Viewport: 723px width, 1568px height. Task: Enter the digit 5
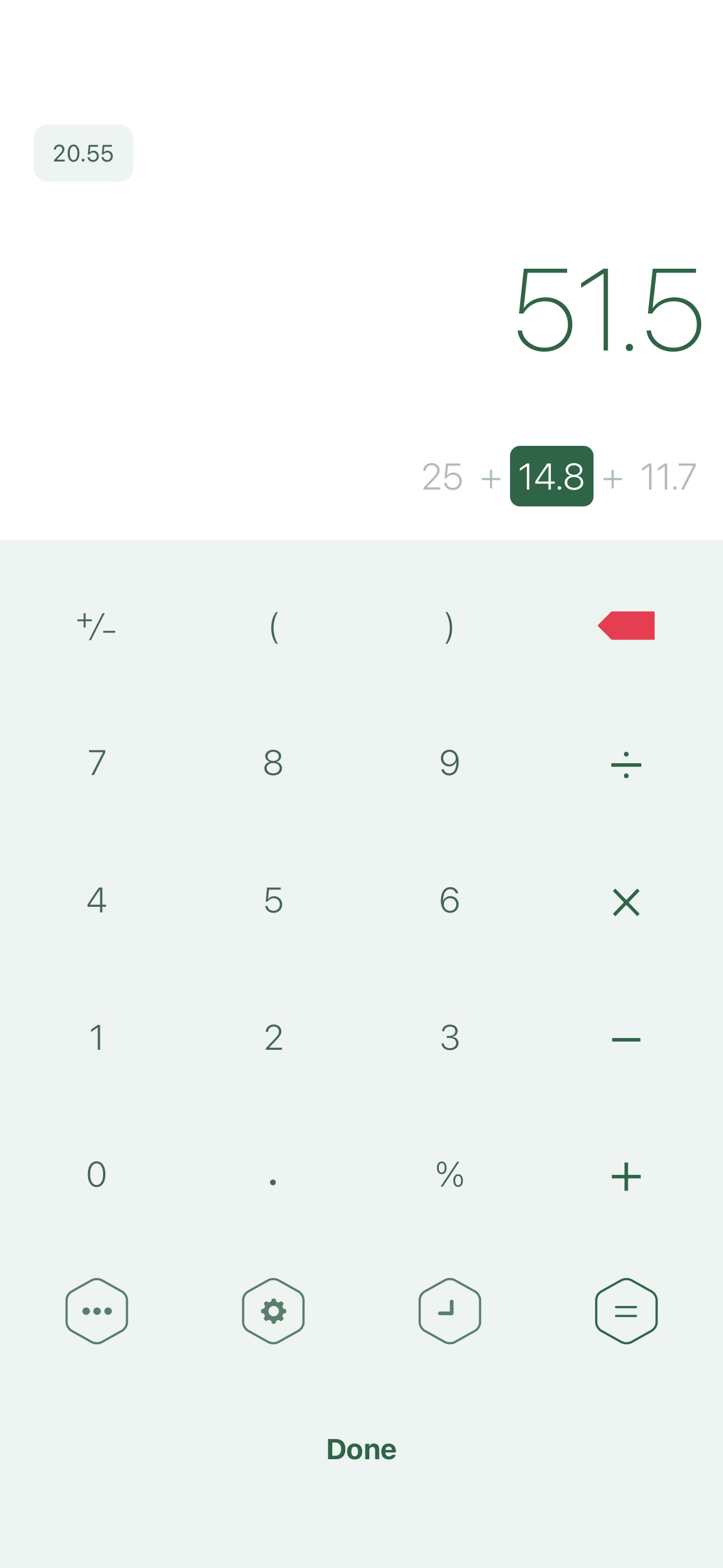274,900
